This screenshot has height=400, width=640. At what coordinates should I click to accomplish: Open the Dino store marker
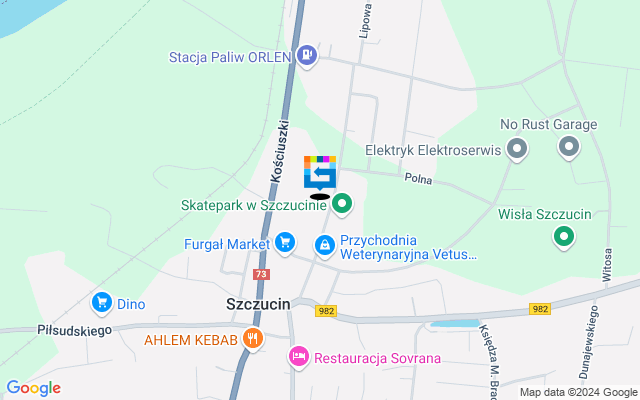point(101,302)
